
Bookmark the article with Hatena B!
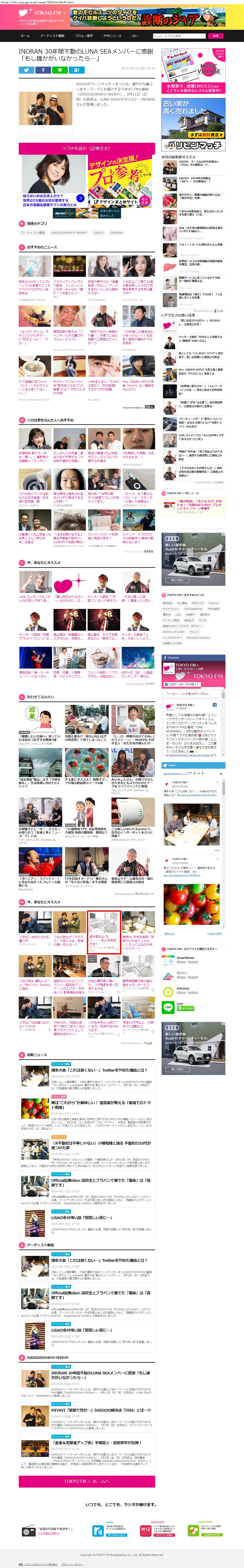pyautogui.click(x=77, y=70)
